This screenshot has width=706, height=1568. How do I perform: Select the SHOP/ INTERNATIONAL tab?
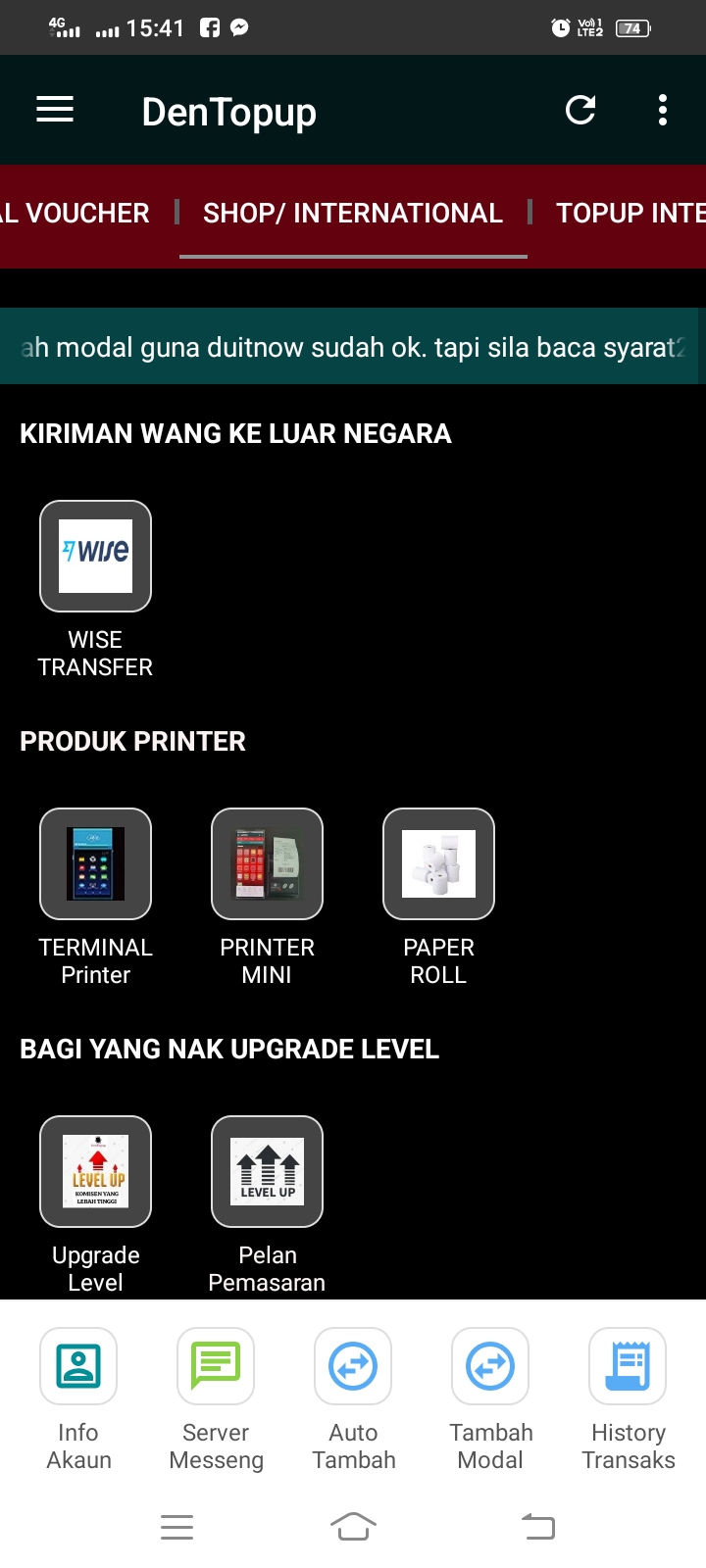pyautogui.click(x=353, y=213)
